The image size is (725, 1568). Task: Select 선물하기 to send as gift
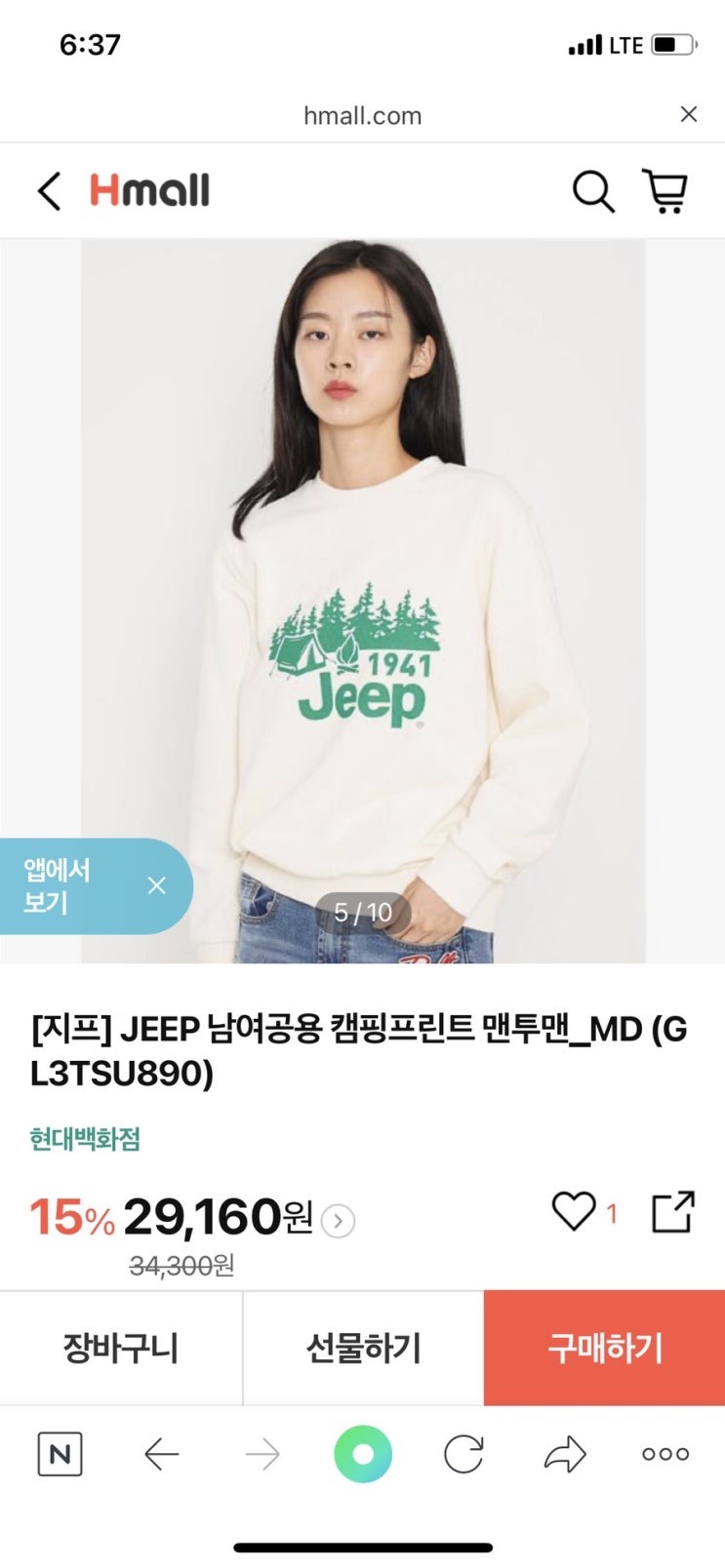pos(363,1349)
